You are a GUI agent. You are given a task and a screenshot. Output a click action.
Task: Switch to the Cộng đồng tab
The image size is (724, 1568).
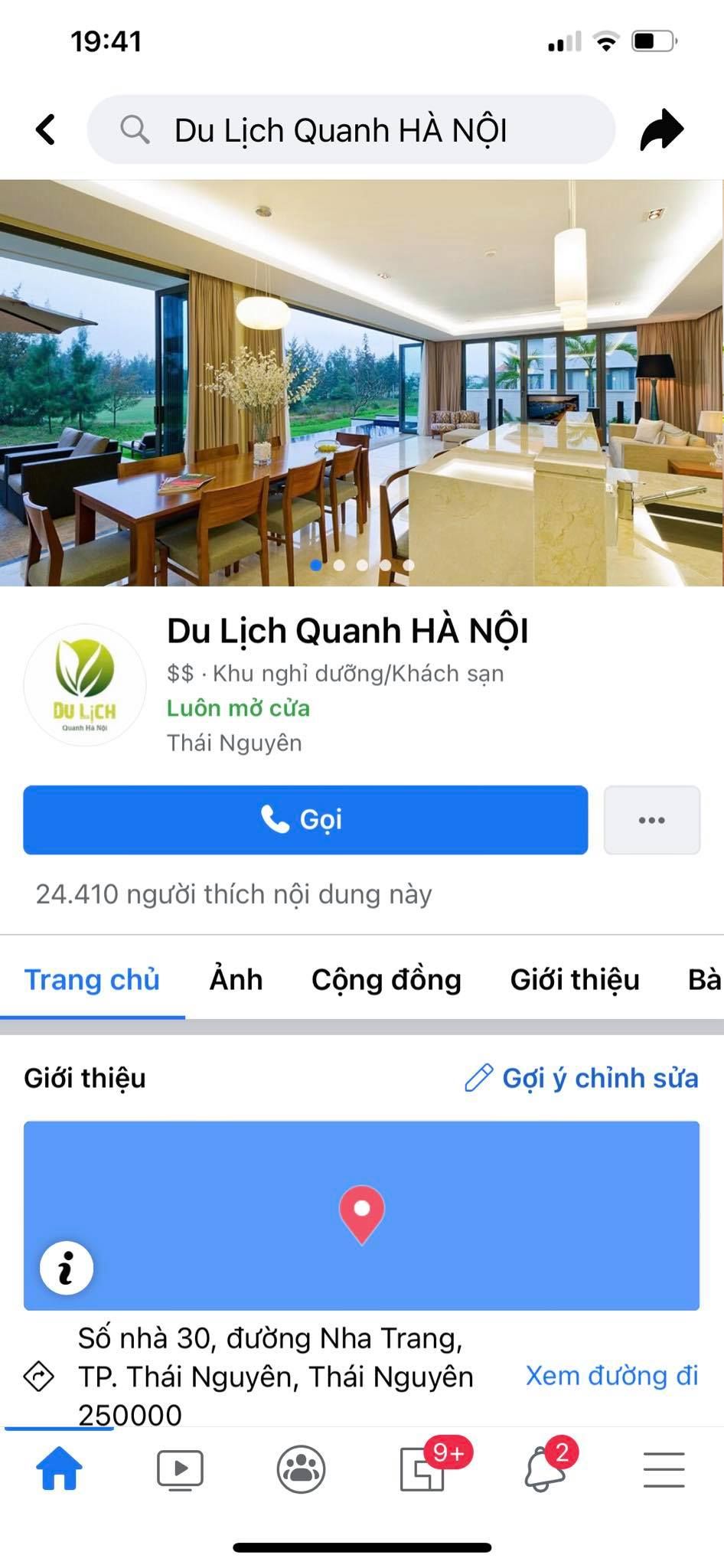point(386,979)
